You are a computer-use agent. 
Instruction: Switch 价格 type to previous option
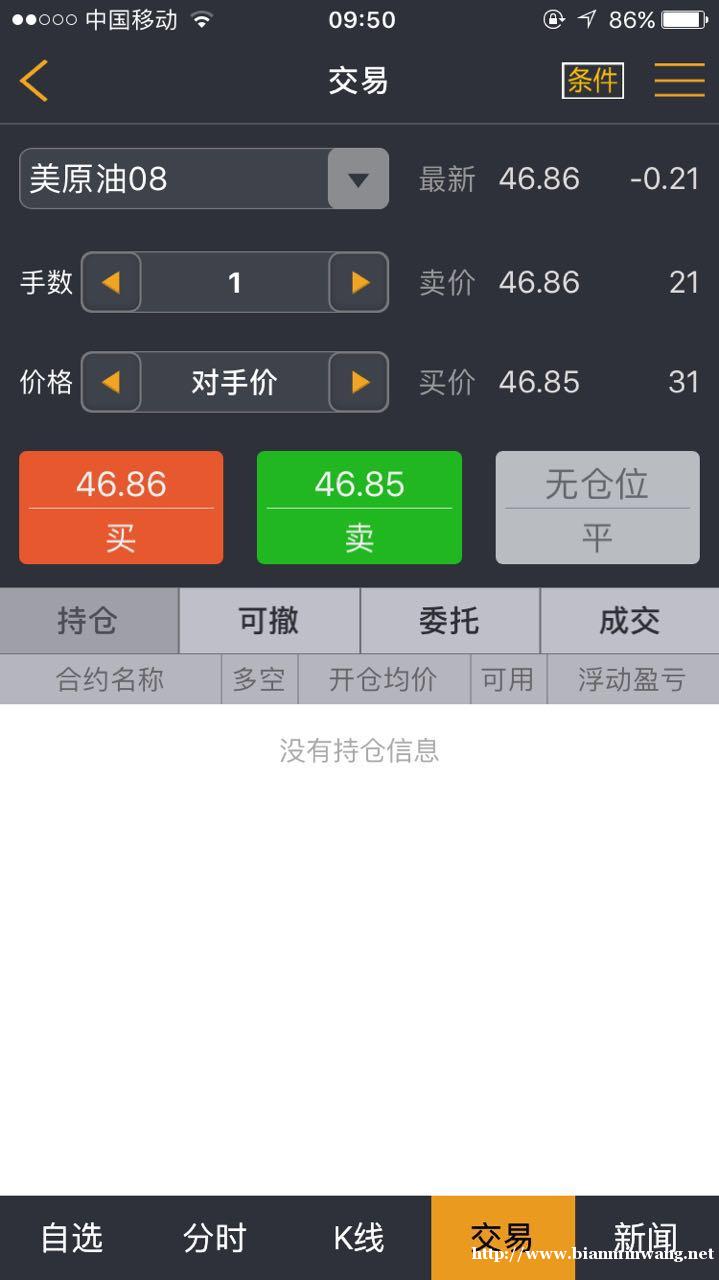tap(111, 382)
